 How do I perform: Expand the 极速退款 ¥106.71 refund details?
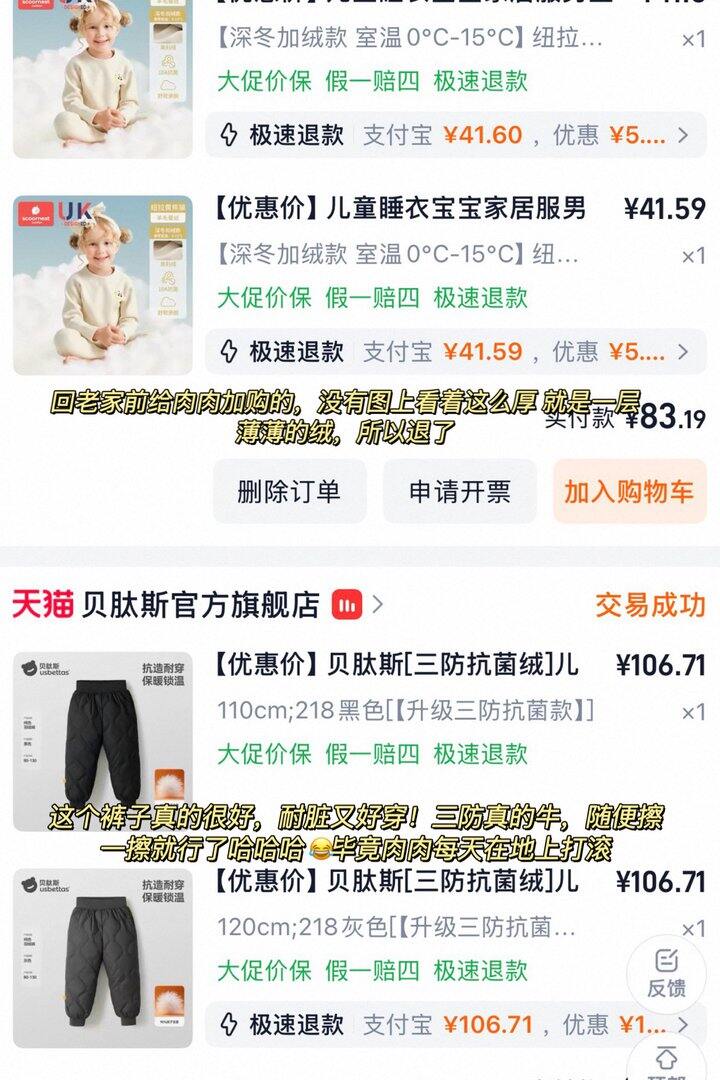click(x=456, y=1024)
